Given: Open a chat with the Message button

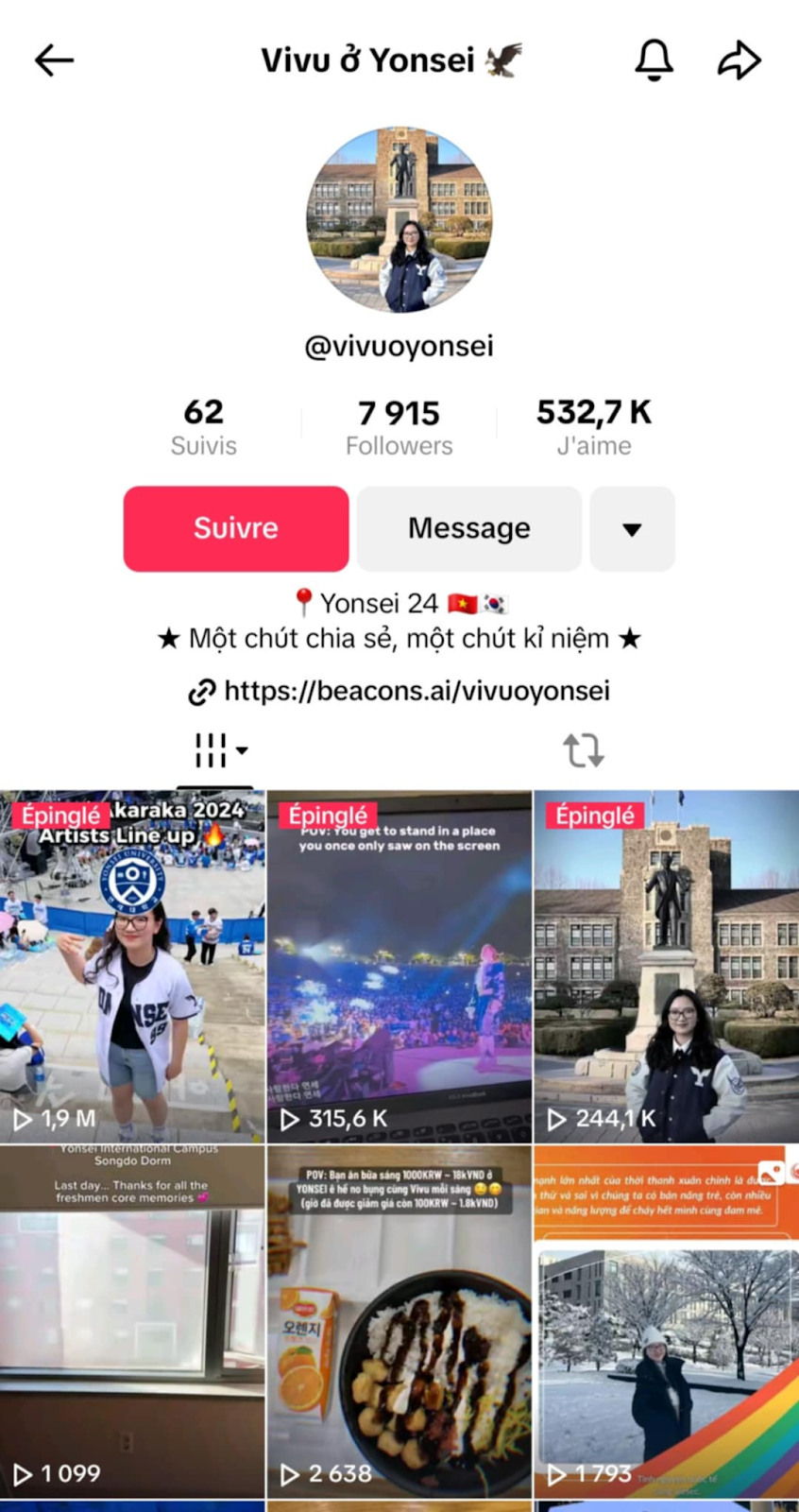Looking at the screenshot, I should point(468,528).
